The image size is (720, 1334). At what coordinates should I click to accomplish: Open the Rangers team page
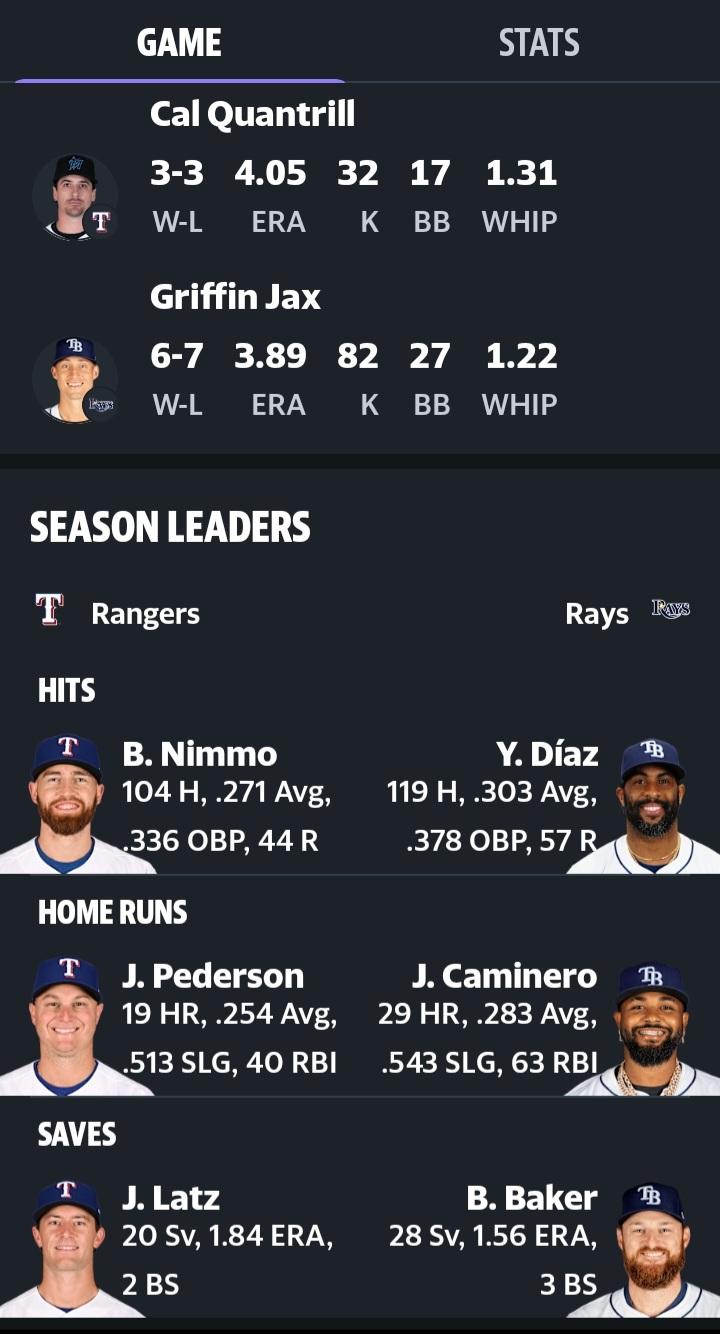tap(117, 612)
